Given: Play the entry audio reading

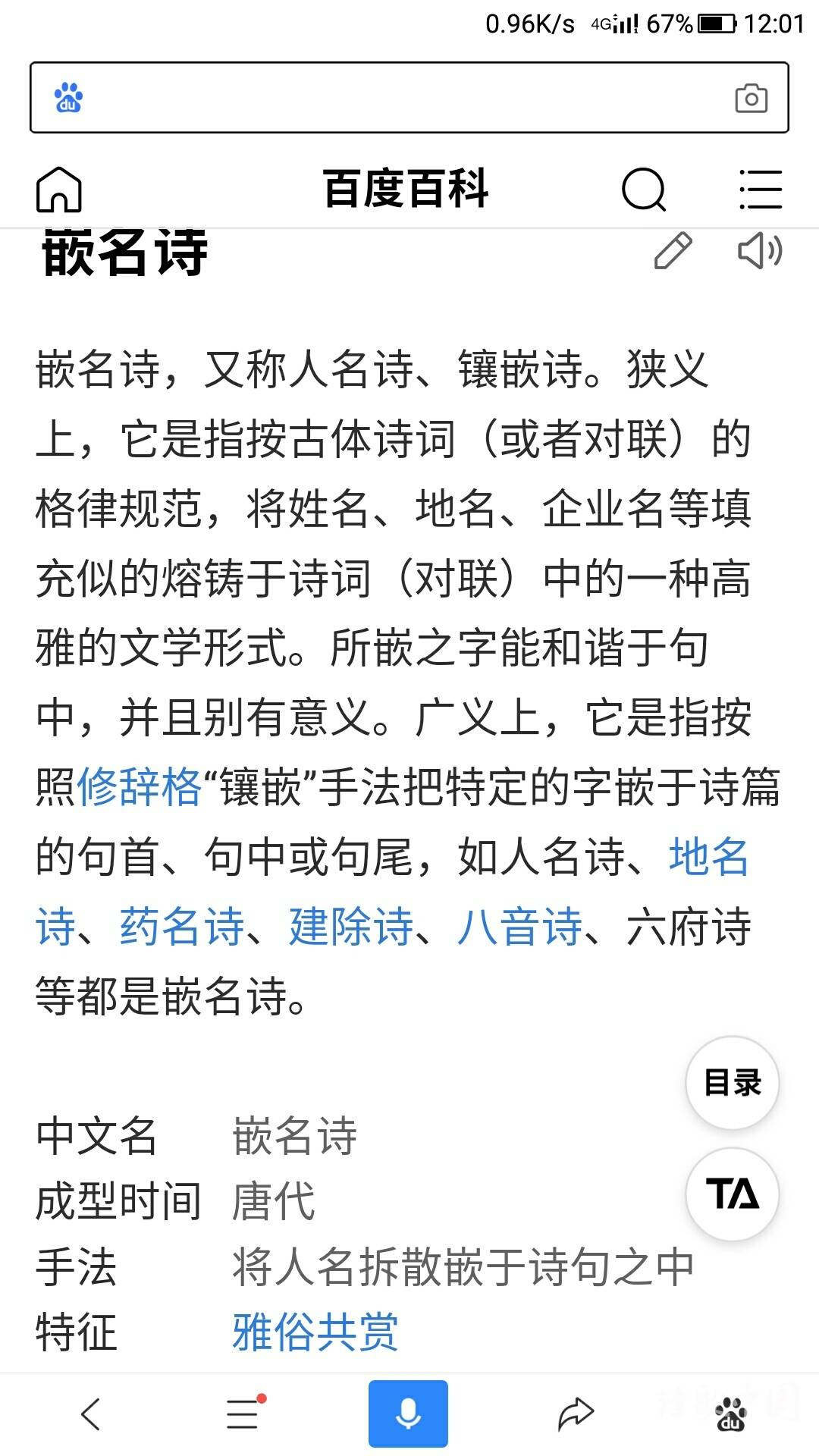Looking at the screenshot, I should coord(761,251).
